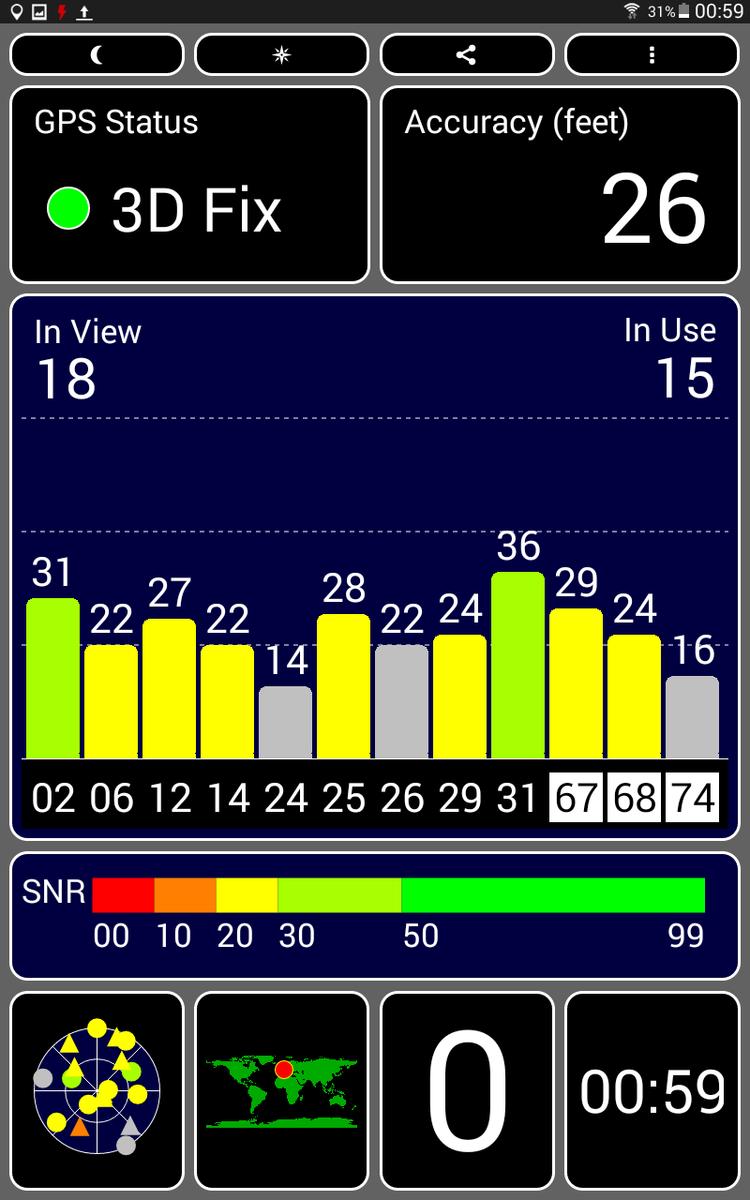Image resolution: width=750 pixels, height=1200 pixels.
Task: Switch to night mode with the moon button
Action: tap(97, 55)
